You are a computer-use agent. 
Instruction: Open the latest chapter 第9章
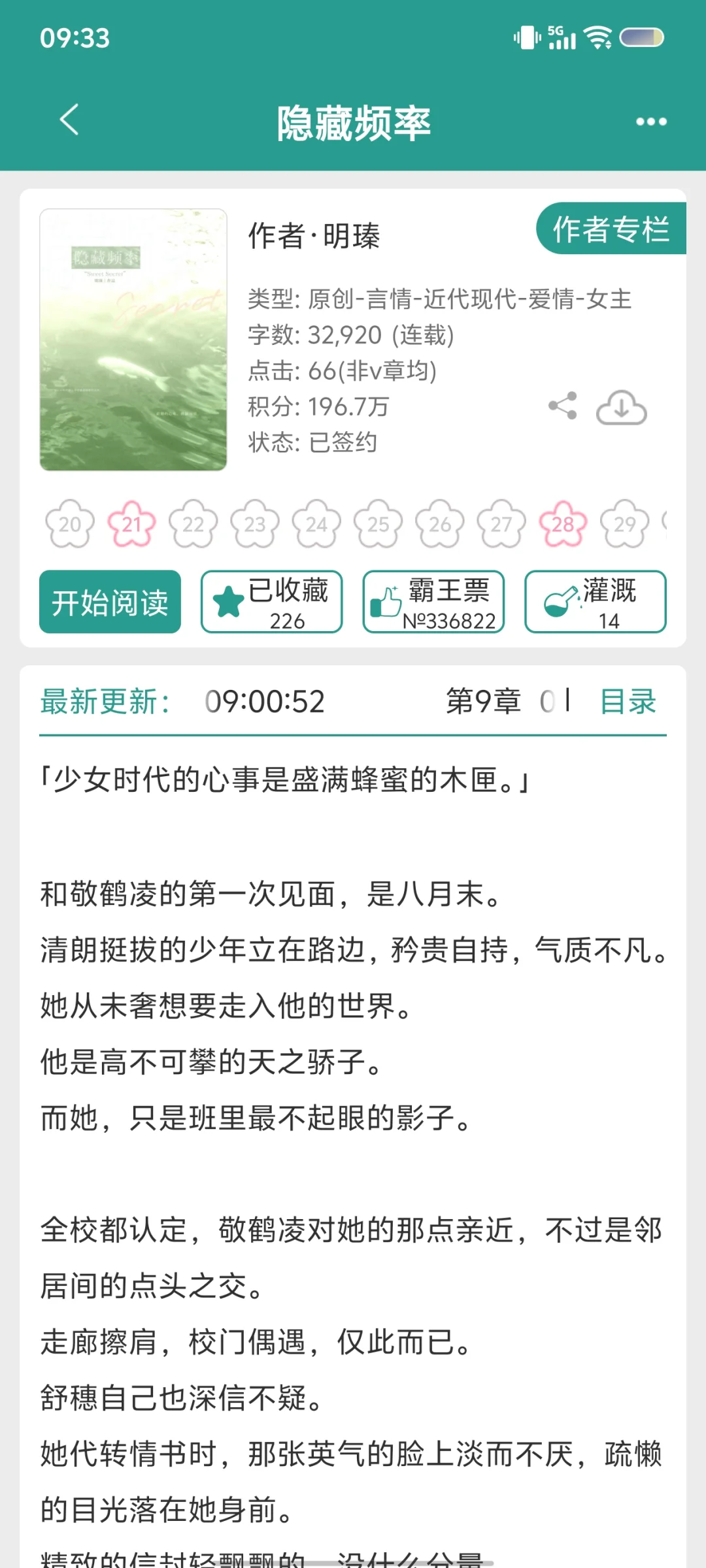coord(482,702)
